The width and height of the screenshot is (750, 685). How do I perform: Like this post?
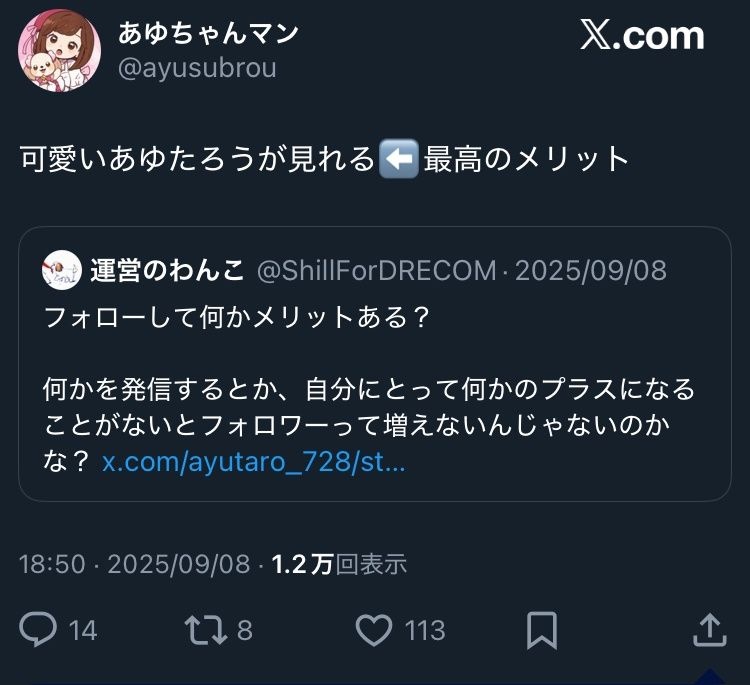(375, 629)
